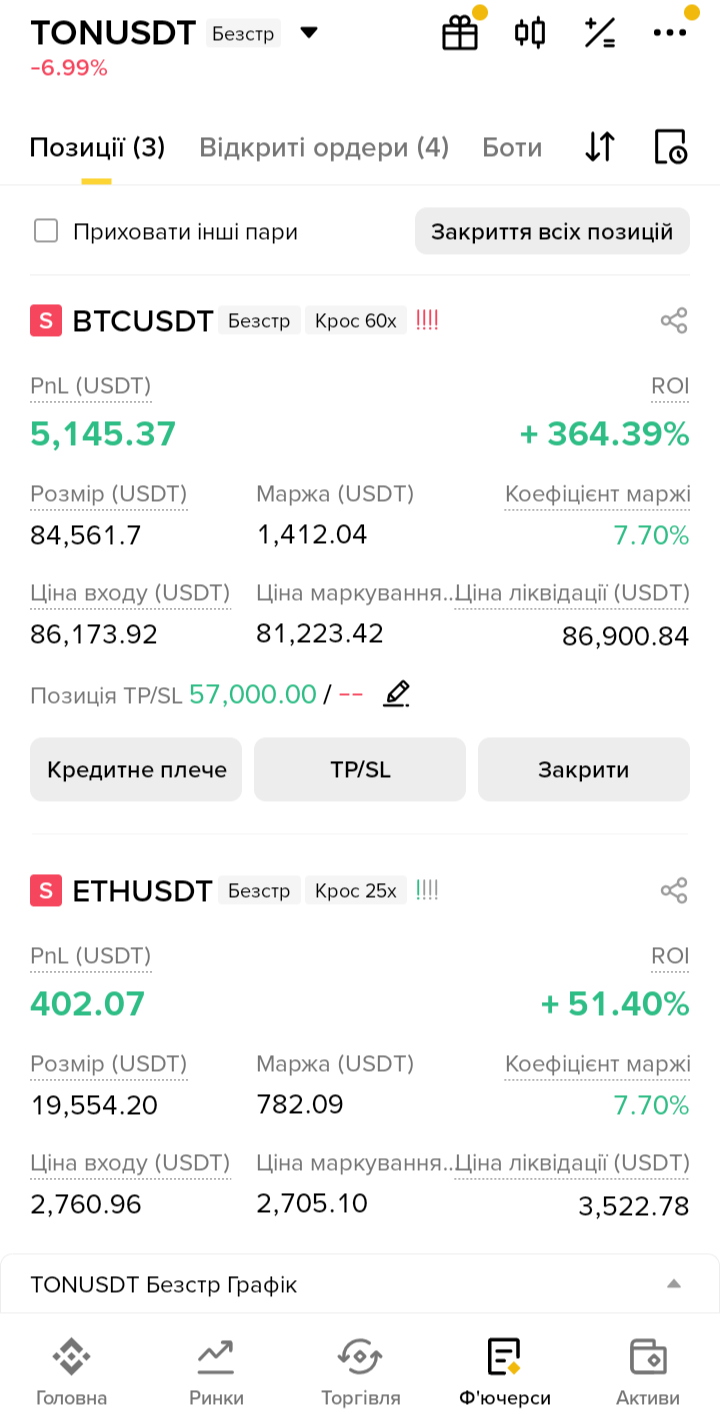Open the gift rewards icon
Image resolution: width=720 pixels, height=1414 pixels.
pyautogui.click(x=460, y=33)
